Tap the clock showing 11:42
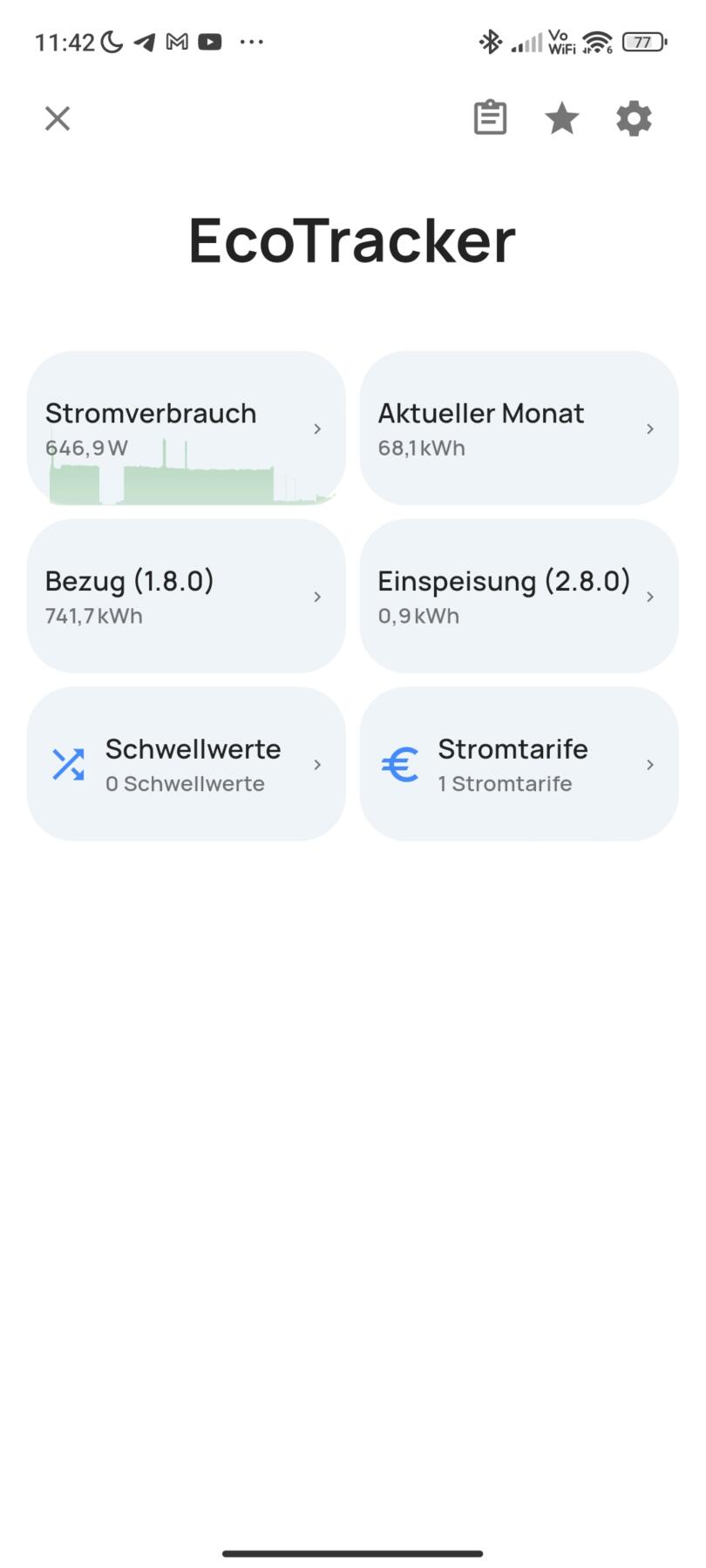Screen dimensions: 706x1568 (65, 41)
